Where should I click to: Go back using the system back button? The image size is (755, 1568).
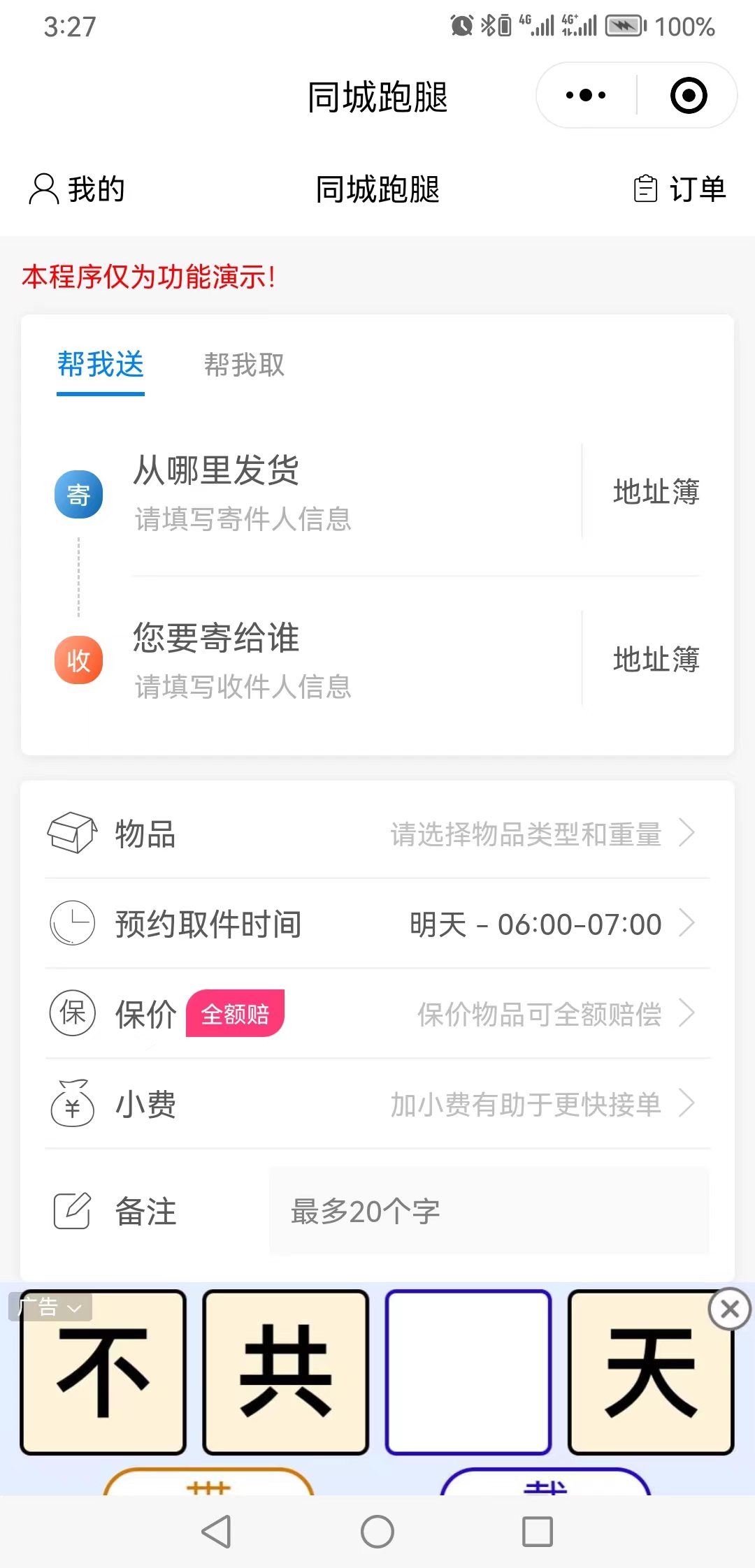pyautogui.click(x=216, y=1532)
